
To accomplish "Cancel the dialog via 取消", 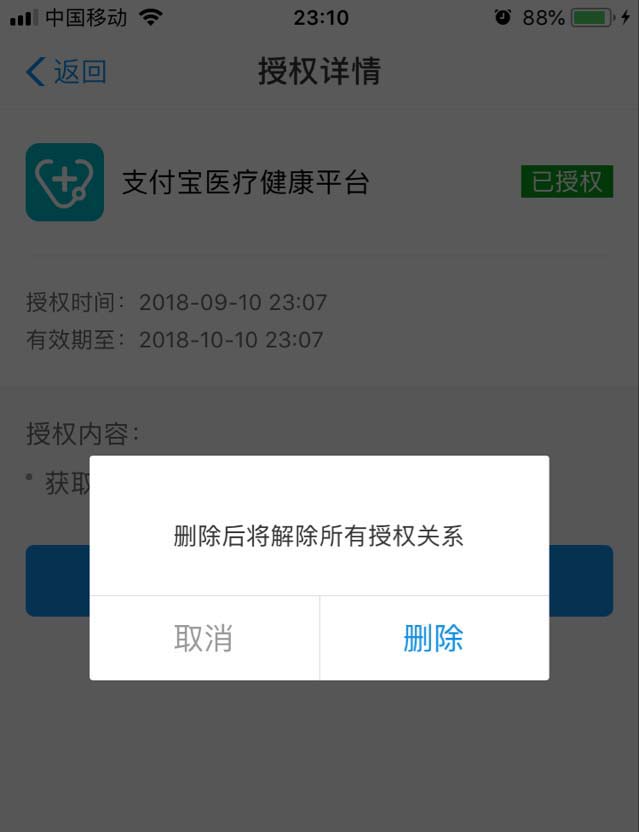I will click(x=204, y=638).
